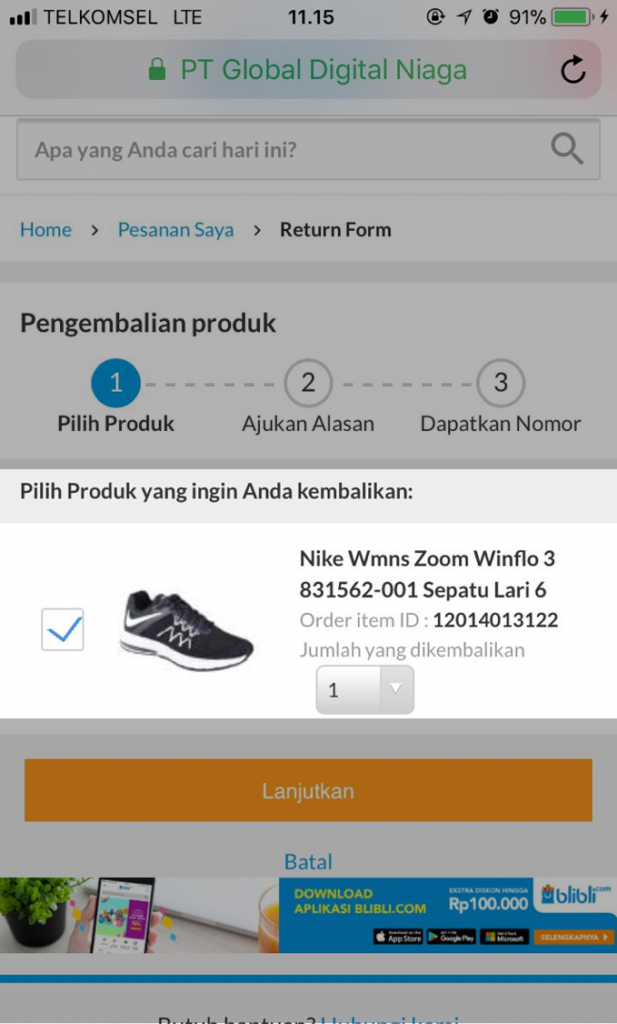Screen dimensions: 617x1024
Task: Cancel the return with Batal
Action: [x=308, y=861]
